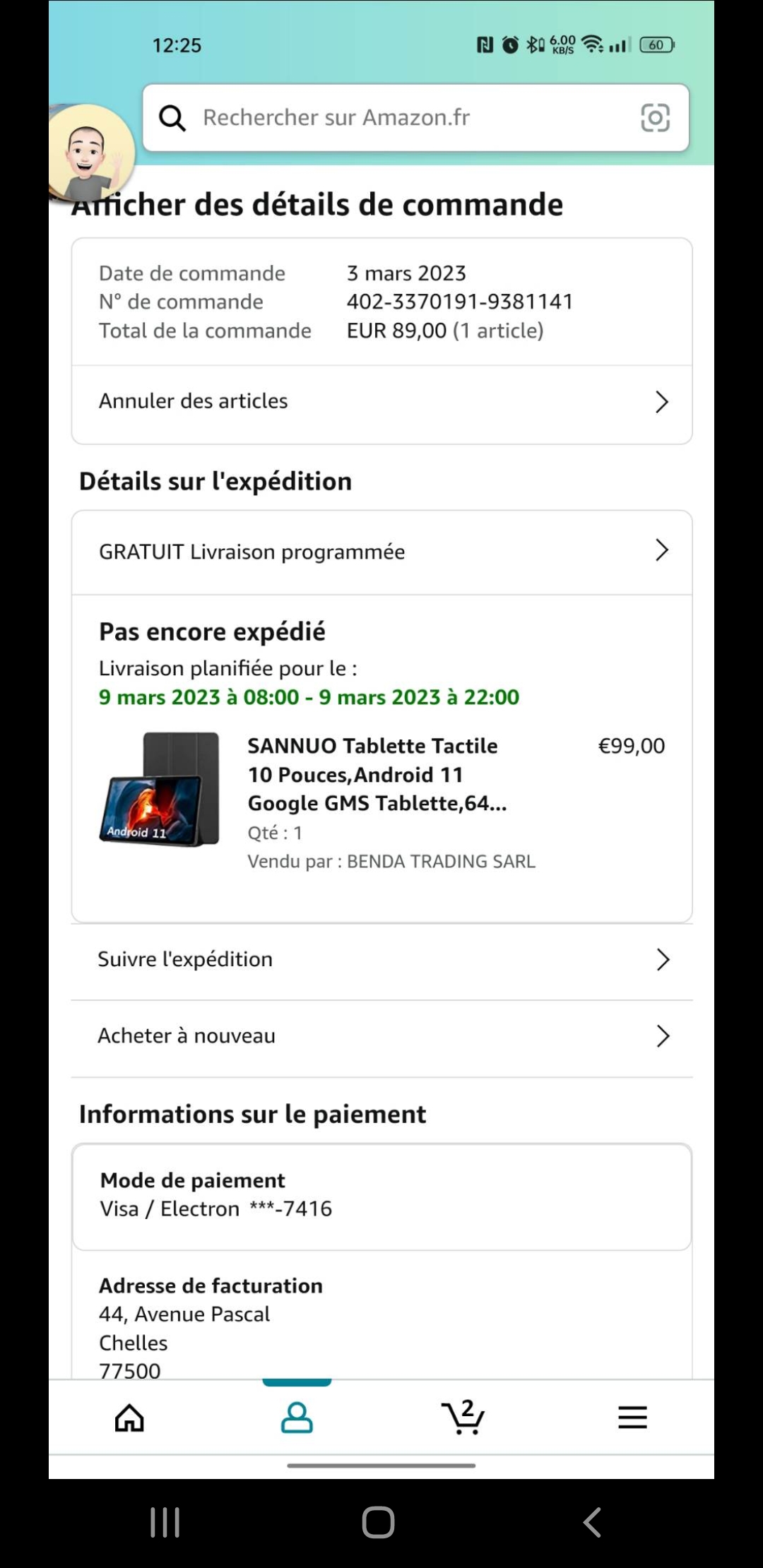Open the hamburger menu tab

tap(632, 1417)
